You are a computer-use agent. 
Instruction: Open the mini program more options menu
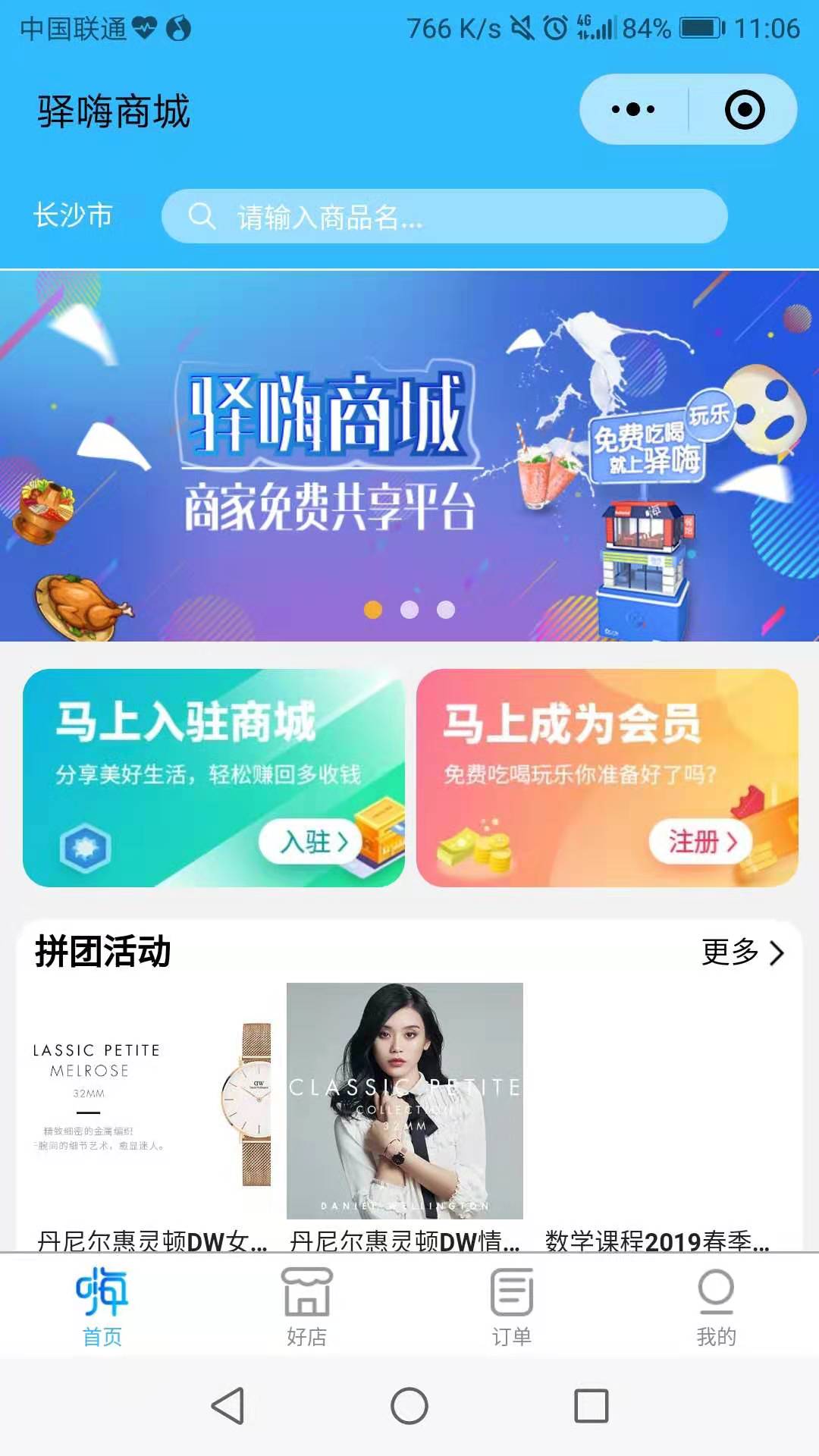click(x=634, y=110)
